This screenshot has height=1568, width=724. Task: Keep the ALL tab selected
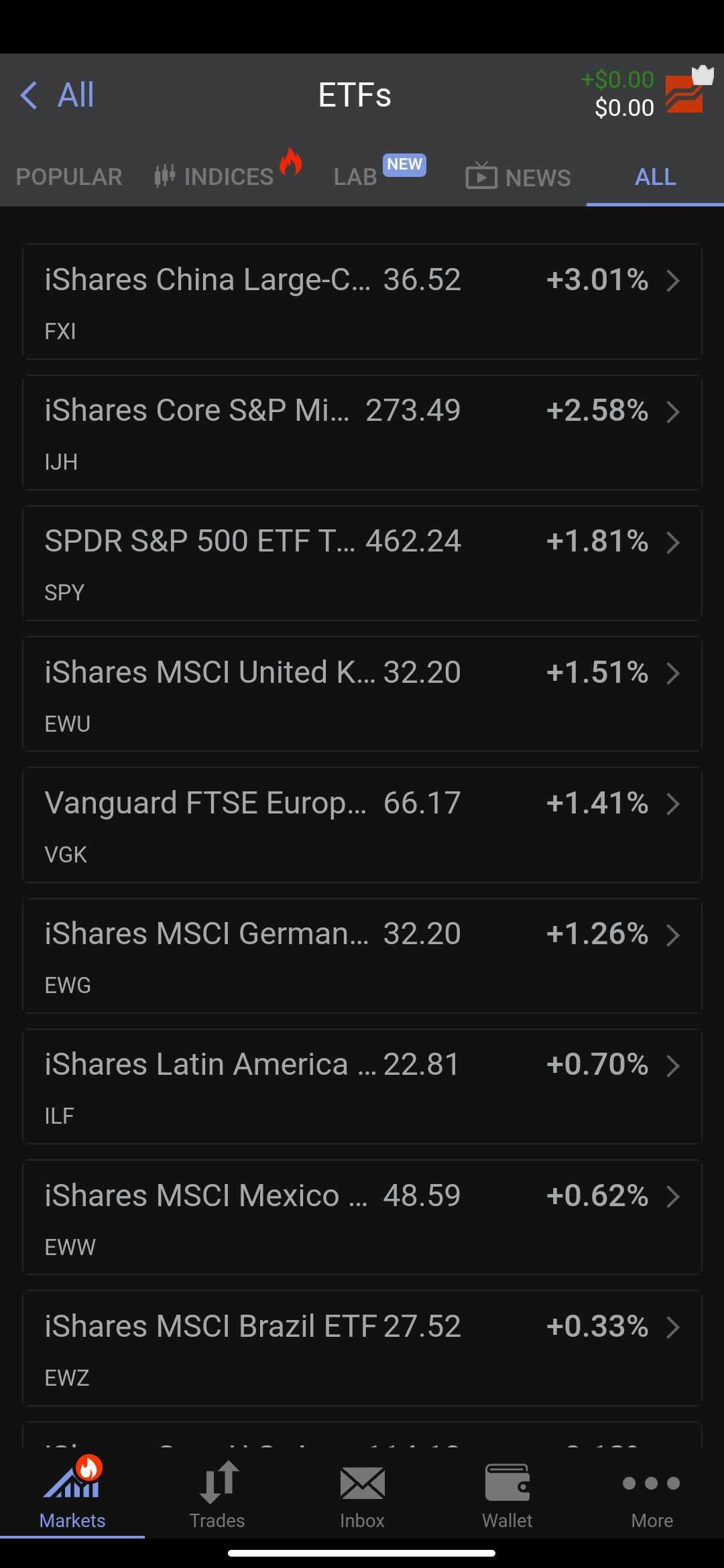654,176
